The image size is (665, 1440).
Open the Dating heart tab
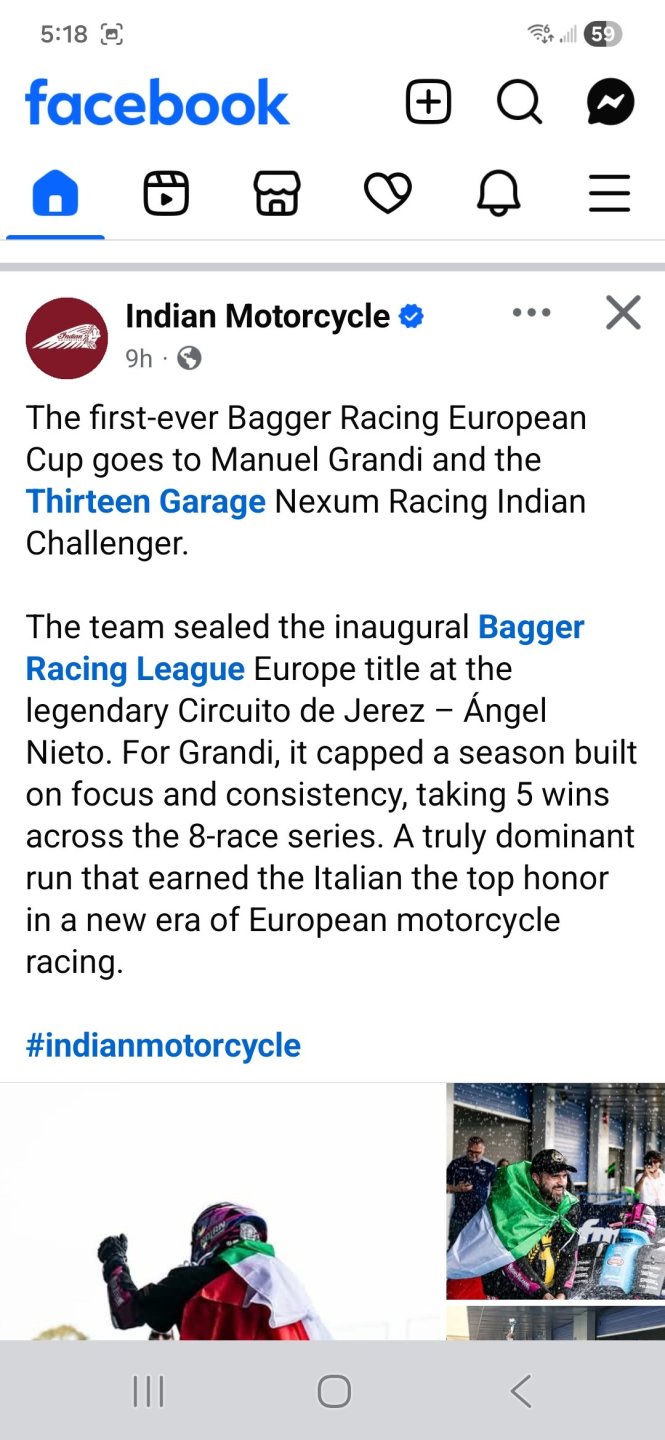[388, 193]
